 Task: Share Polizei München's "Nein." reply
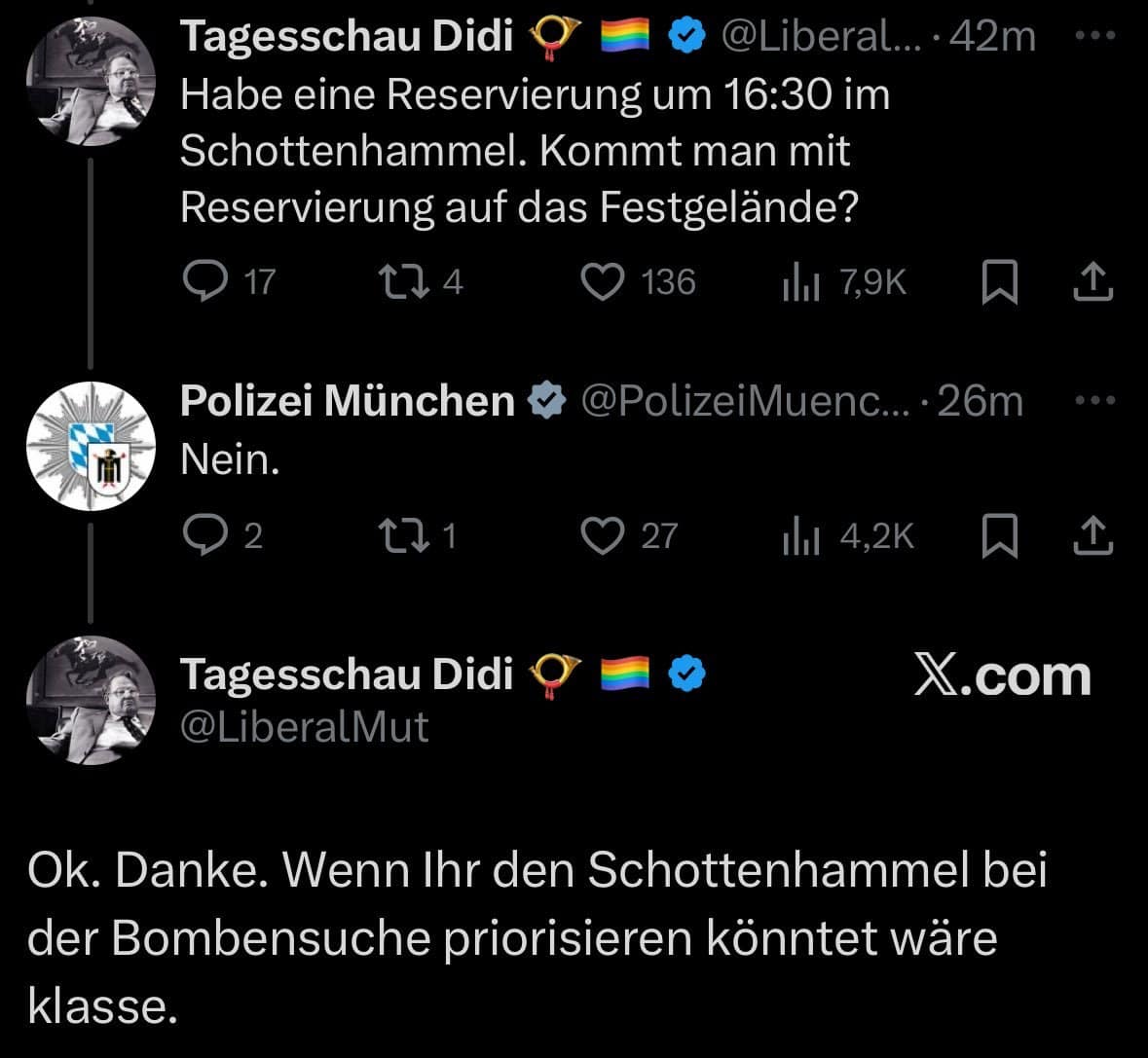click(1092, 536)
